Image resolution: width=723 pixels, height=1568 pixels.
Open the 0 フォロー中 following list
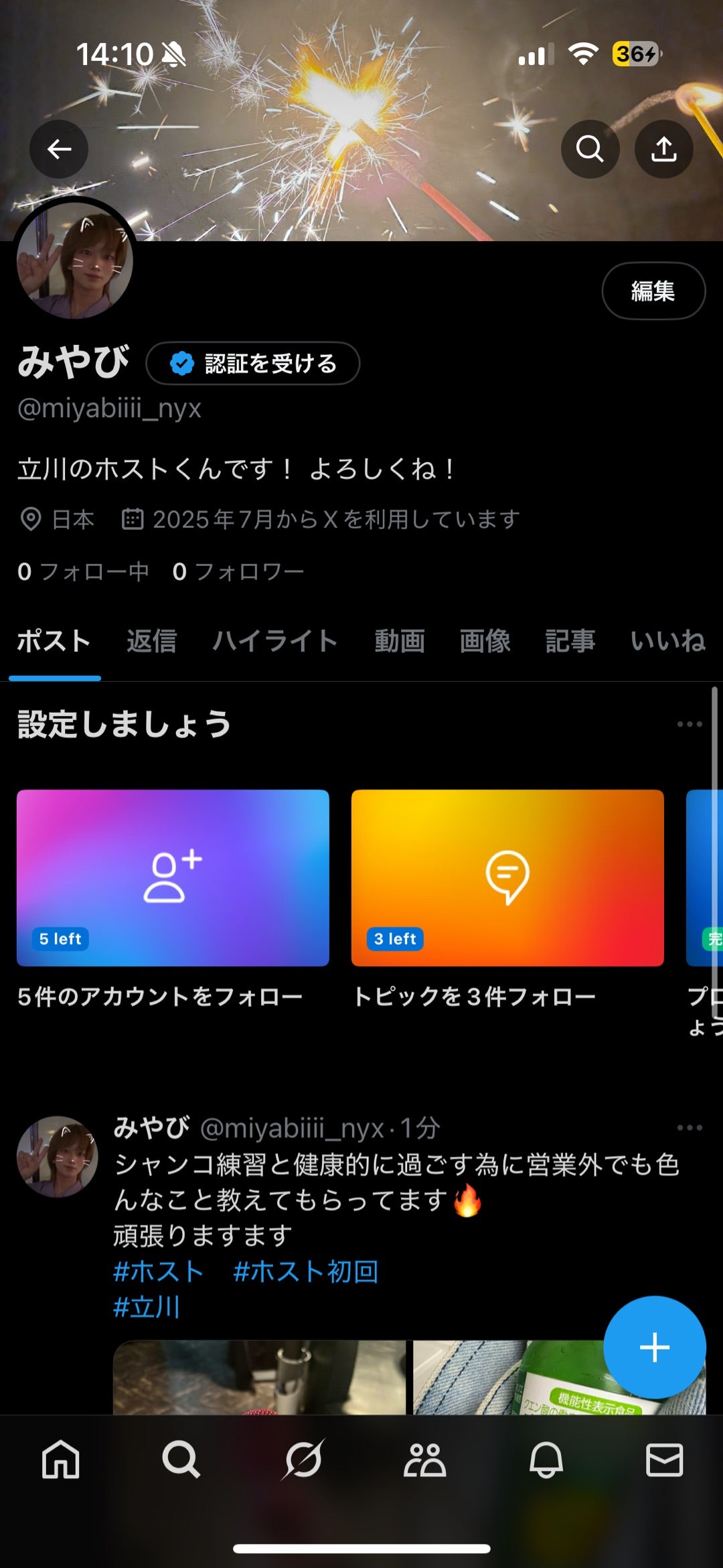[x=83, y=571]
